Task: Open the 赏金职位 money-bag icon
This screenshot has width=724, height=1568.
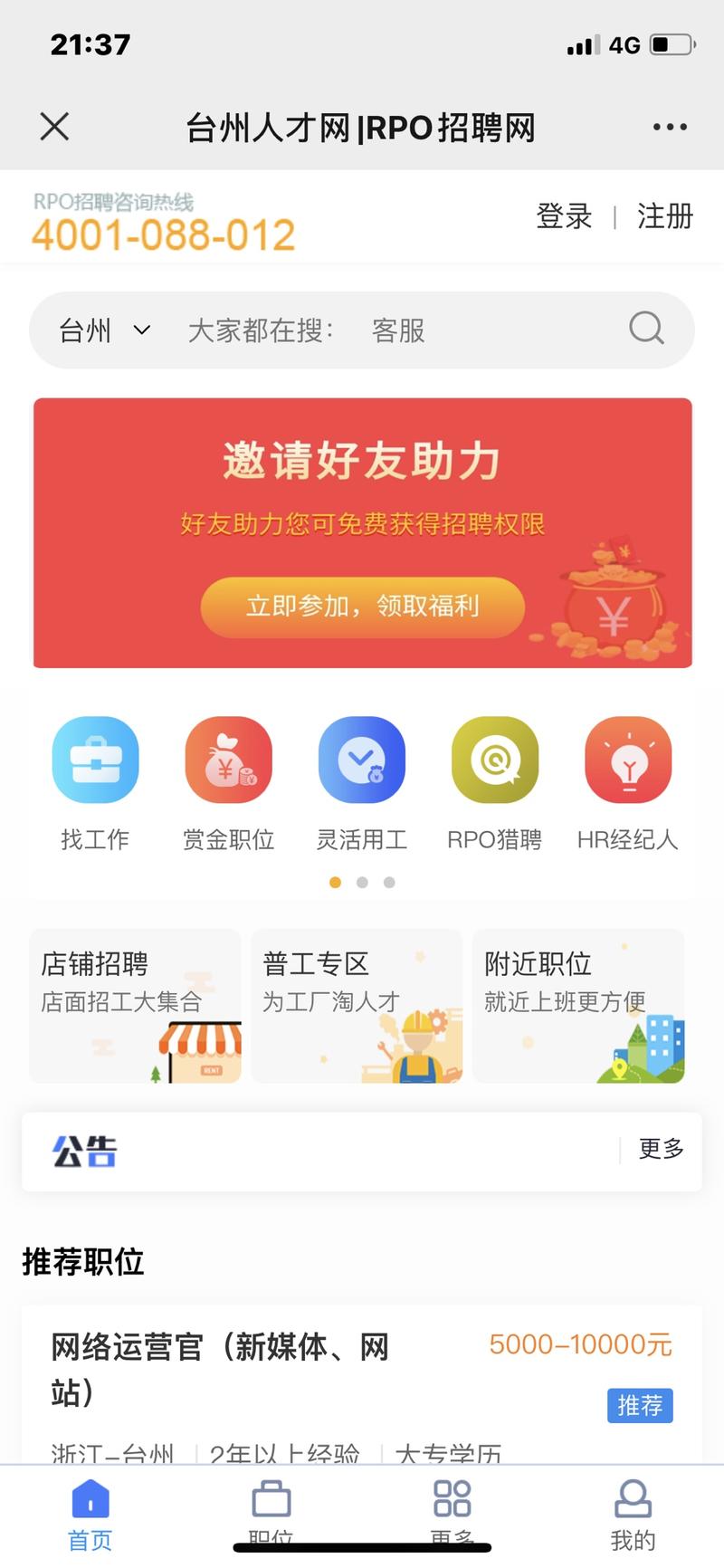Action: pyautogui.click(x=228, y=760)
